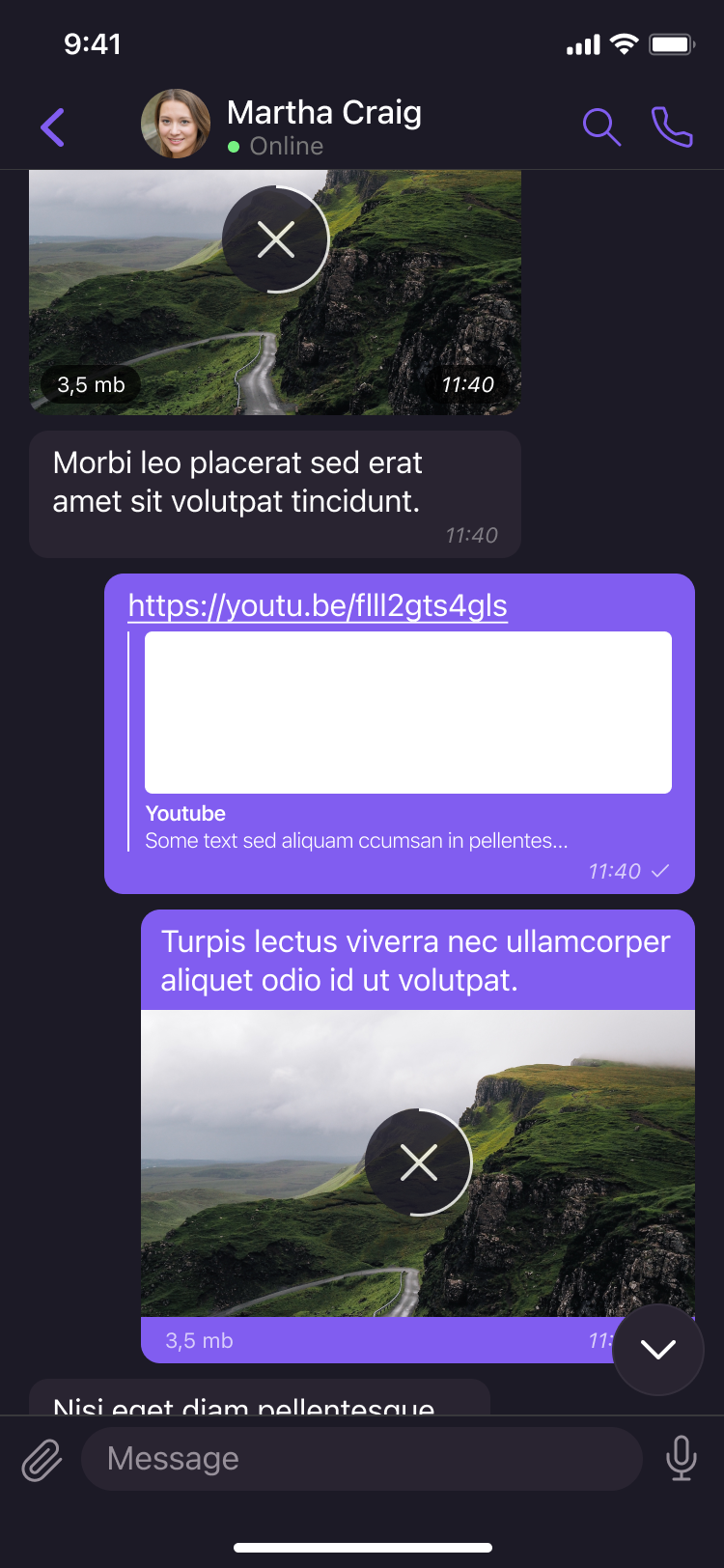Start a voice call with Martha
724x1568 pixels.
tap(672, 126)
